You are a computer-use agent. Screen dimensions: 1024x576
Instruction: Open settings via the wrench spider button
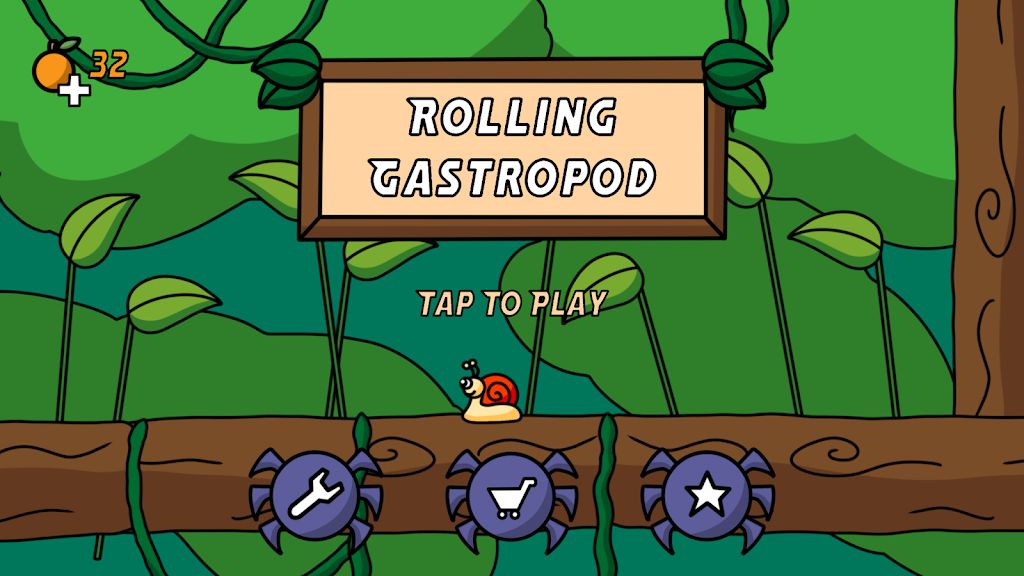click(316, 495)
